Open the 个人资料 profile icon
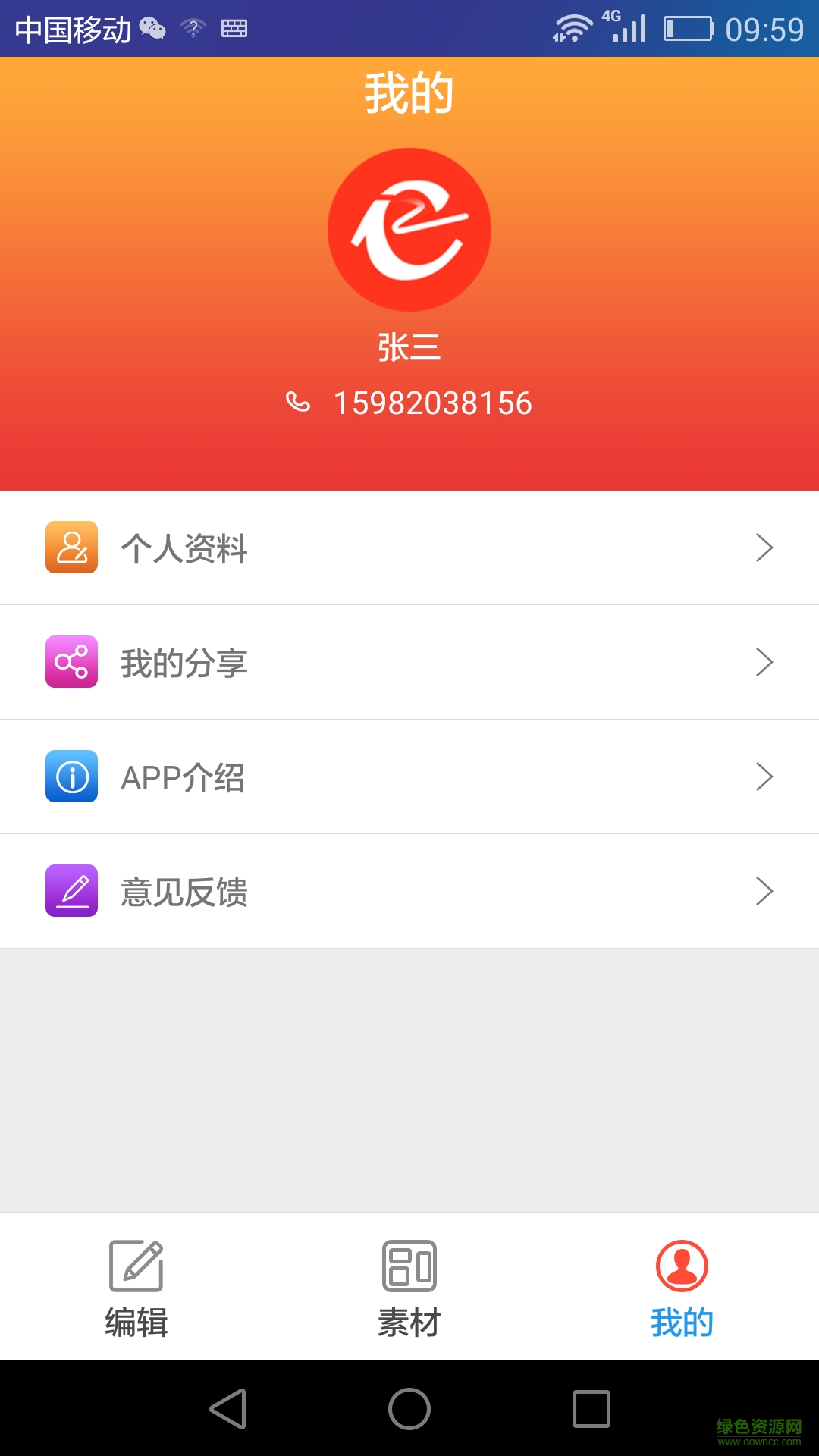Image resolution: width=819 pixels, height=1456 pixels. (x=72, y=548)
